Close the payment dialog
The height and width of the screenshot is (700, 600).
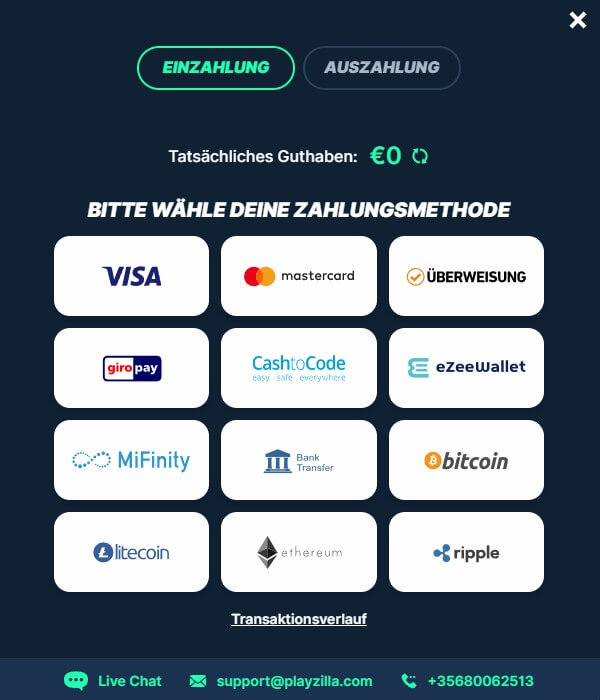pos(578,20)
